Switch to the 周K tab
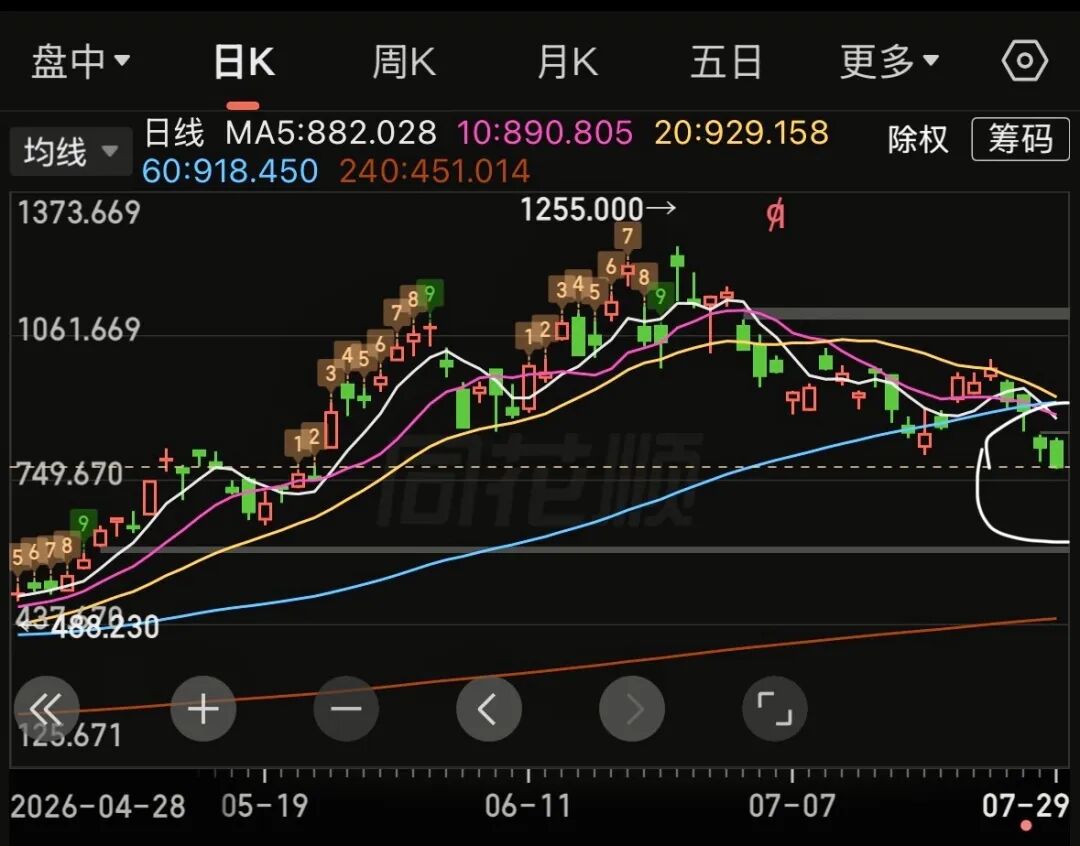The height and width of the screenshot is (846, 1080). coord(404,62)
